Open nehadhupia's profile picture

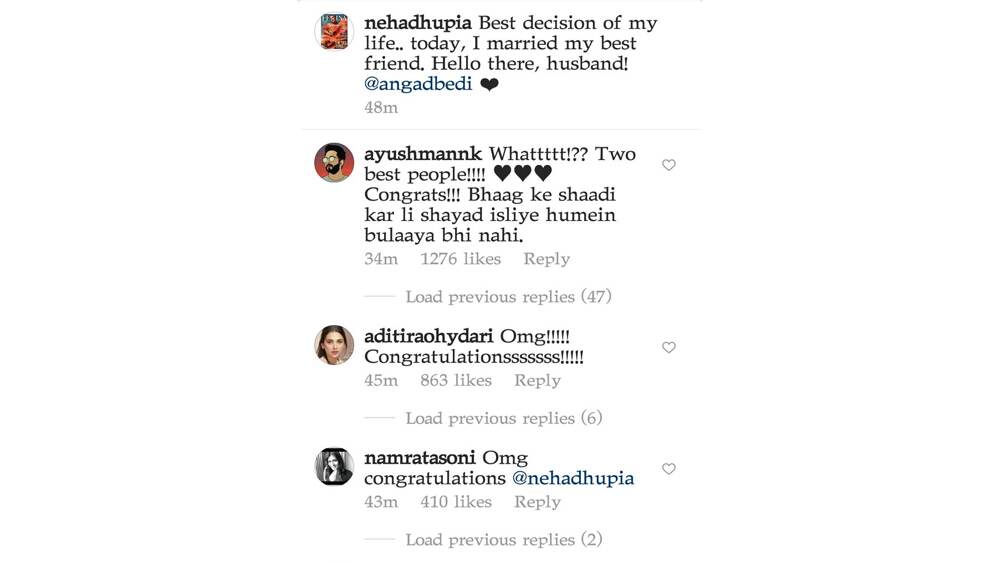point(334,32)
